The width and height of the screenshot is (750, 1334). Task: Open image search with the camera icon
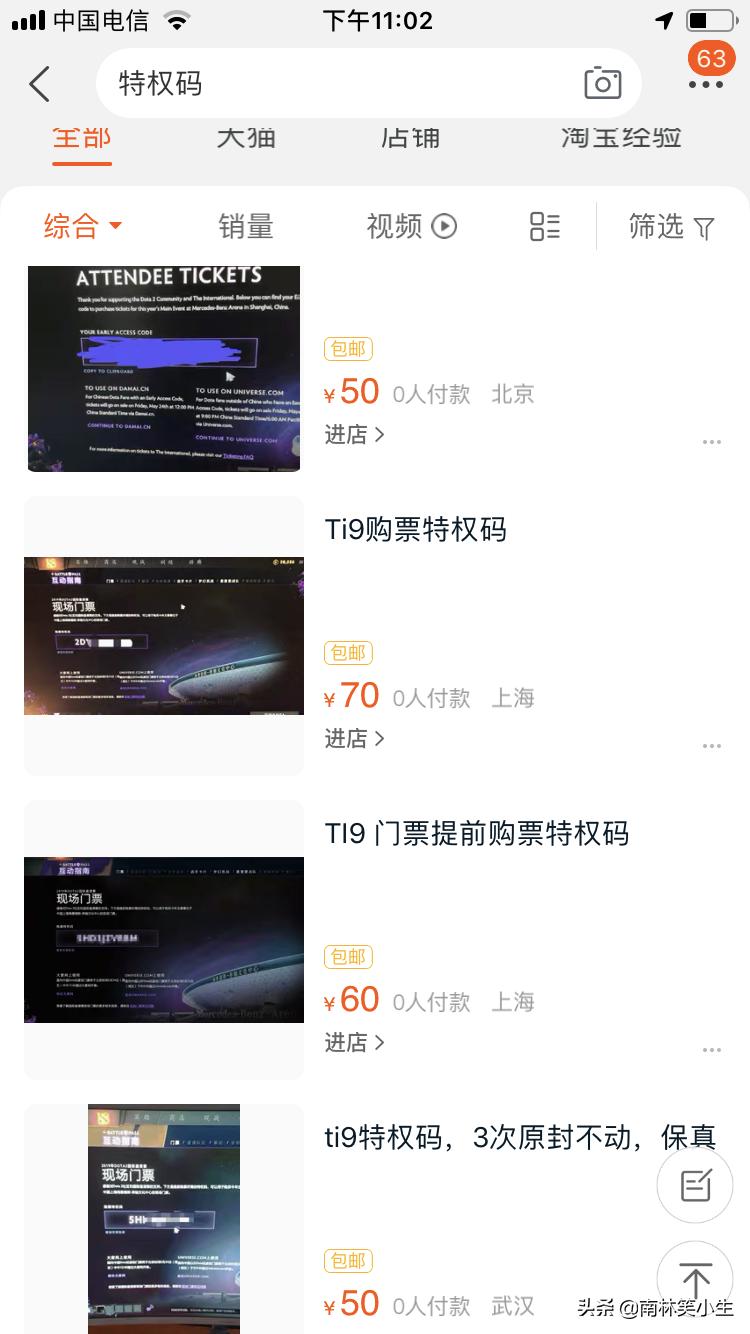click(x=601, y=84)
